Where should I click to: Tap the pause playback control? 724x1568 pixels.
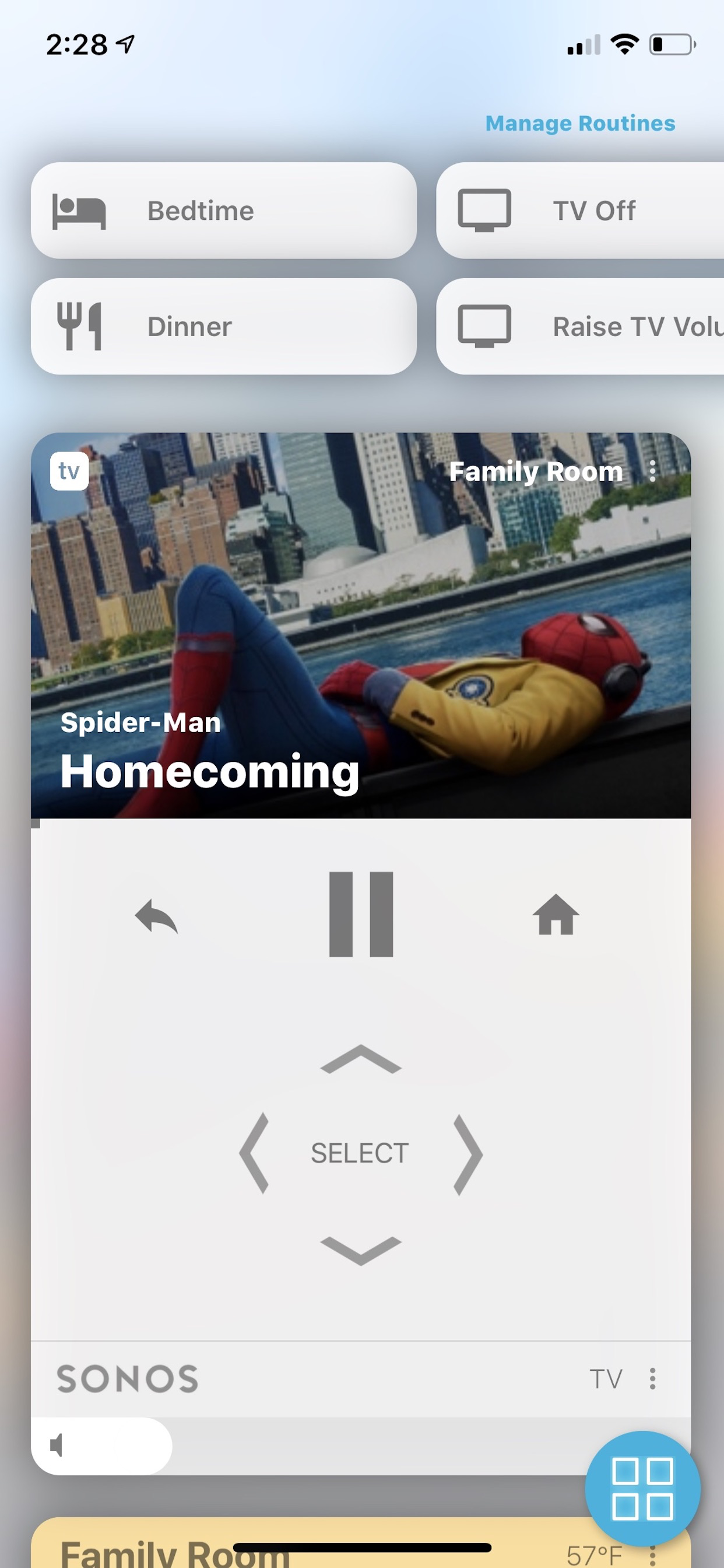(360, 915)
